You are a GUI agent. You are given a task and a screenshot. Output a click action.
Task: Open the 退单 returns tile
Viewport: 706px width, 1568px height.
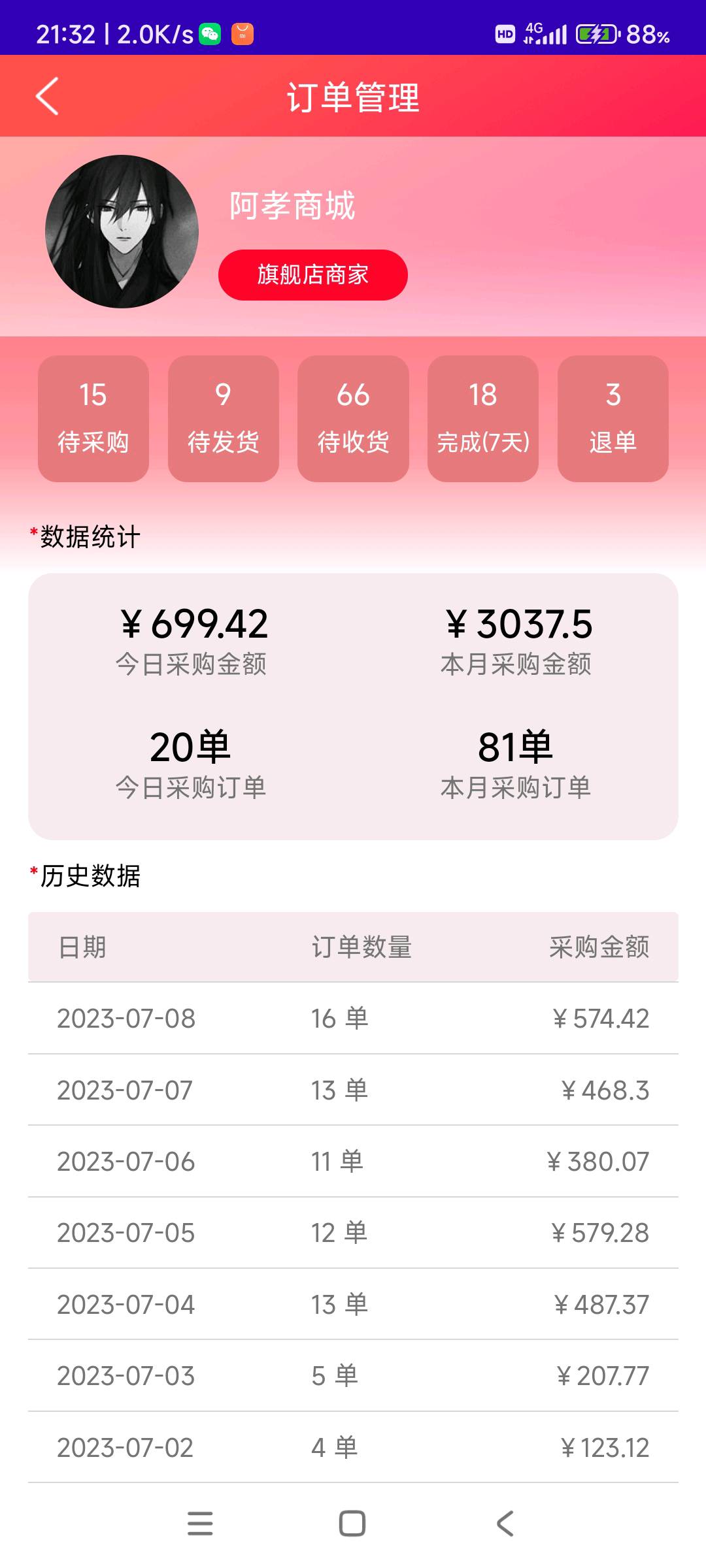[x=613, y=418]
